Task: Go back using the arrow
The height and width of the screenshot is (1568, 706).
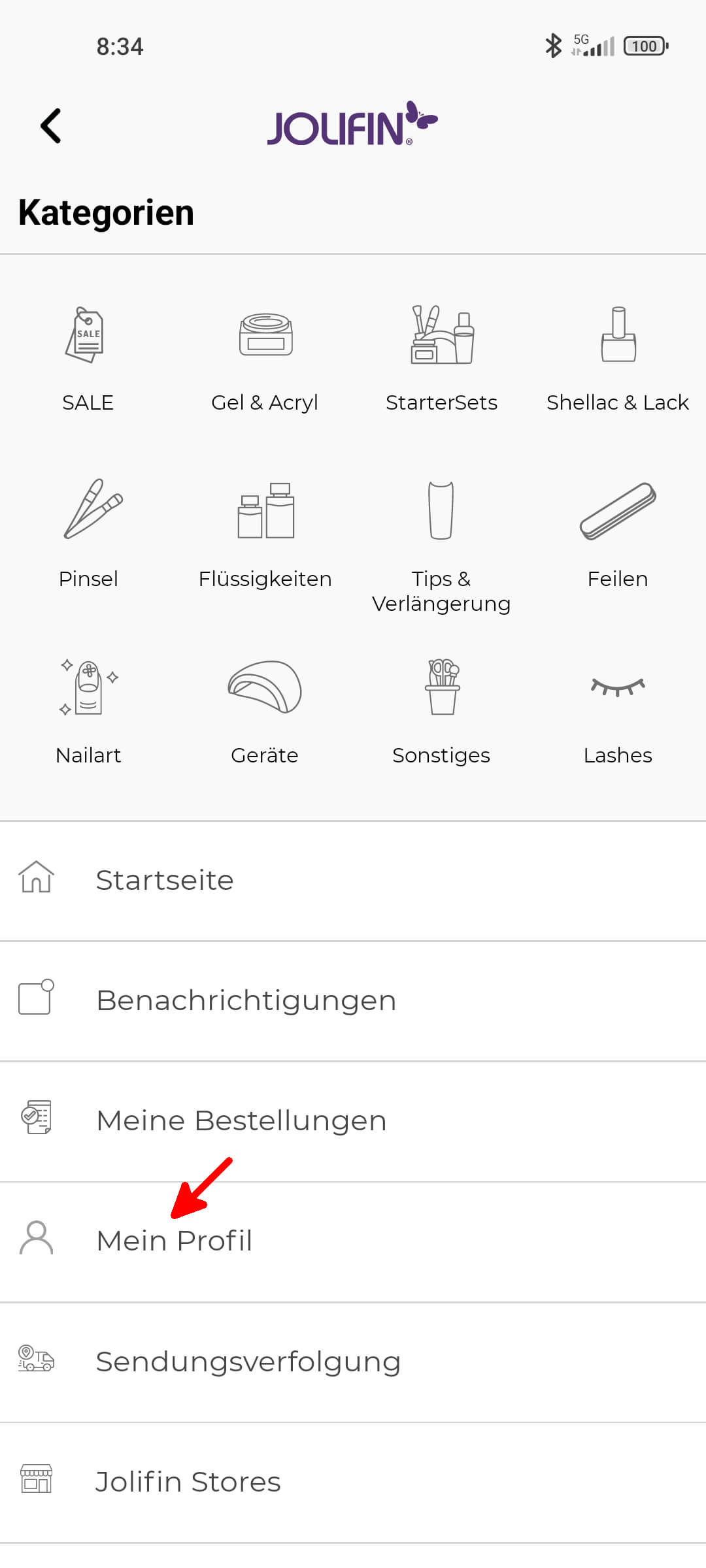Action: tap(51, 125)
